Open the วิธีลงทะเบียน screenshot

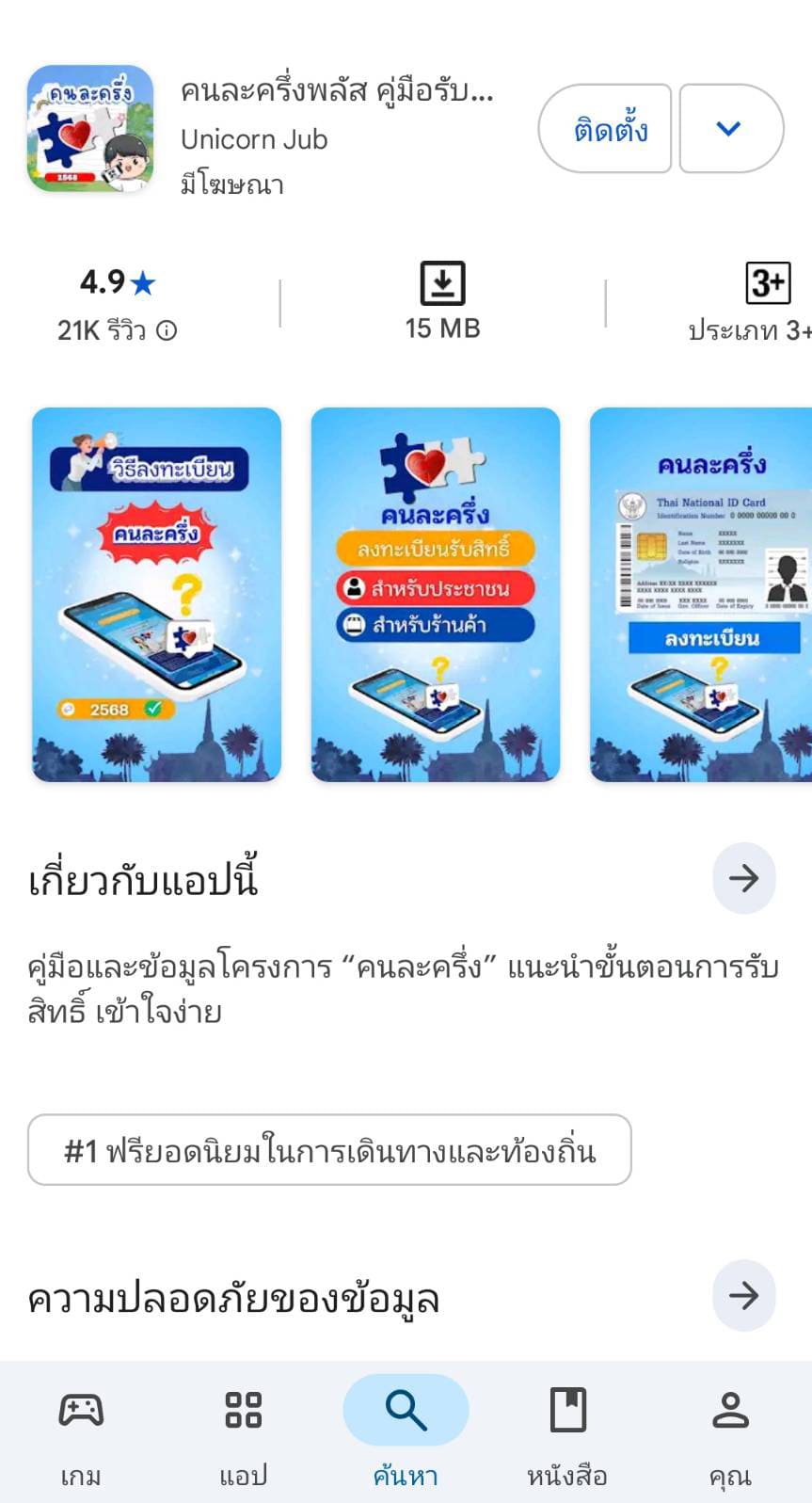(x=157, y=594)
